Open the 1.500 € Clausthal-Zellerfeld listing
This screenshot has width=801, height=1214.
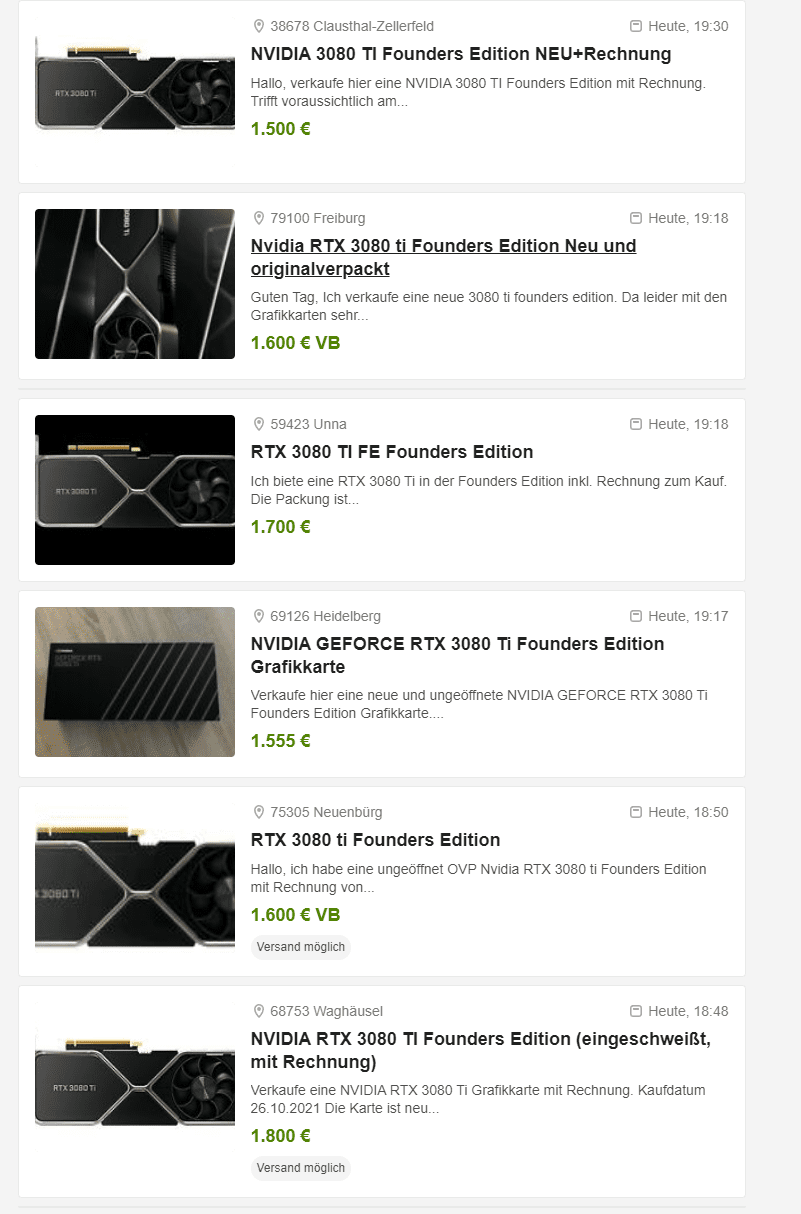click(x=460, y=54)
